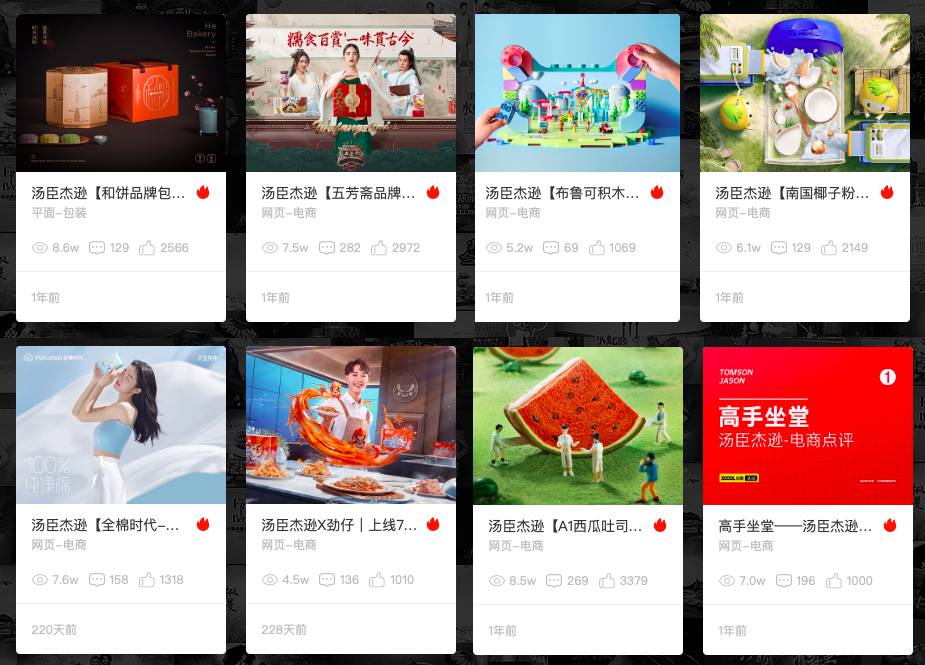
Task: Open the 南国椰子粉 project card
Action: click(804, 93)
